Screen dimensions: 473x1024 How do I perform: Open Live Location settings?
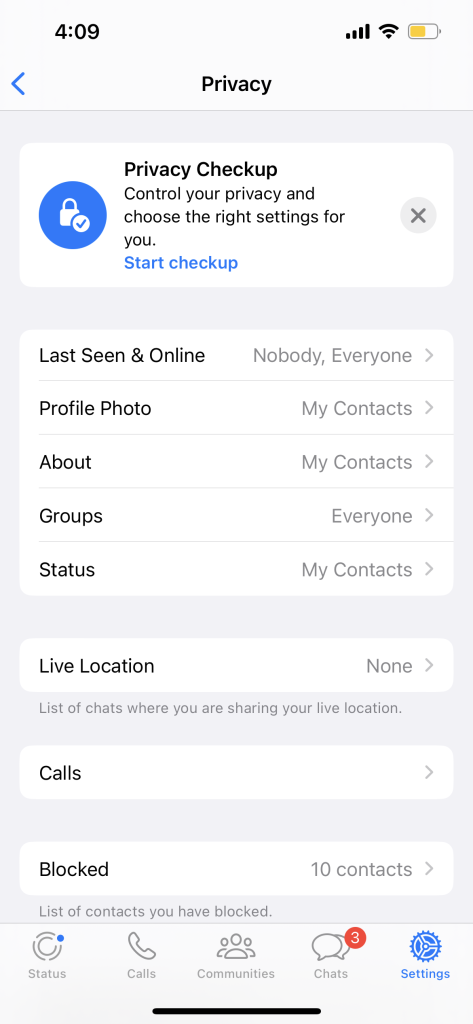tap(236, 665)
